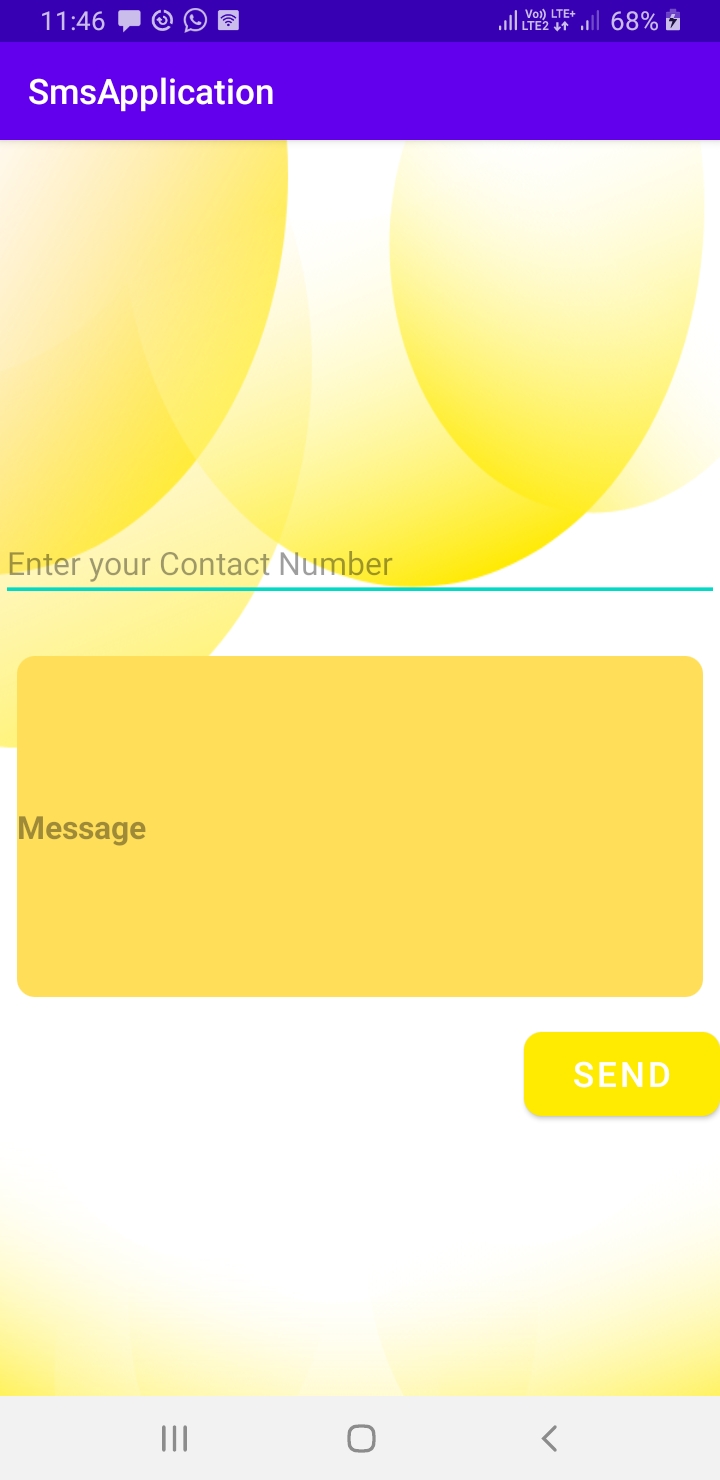Tap the Home navigation button
The image size is (720, 1480).
360,1437
